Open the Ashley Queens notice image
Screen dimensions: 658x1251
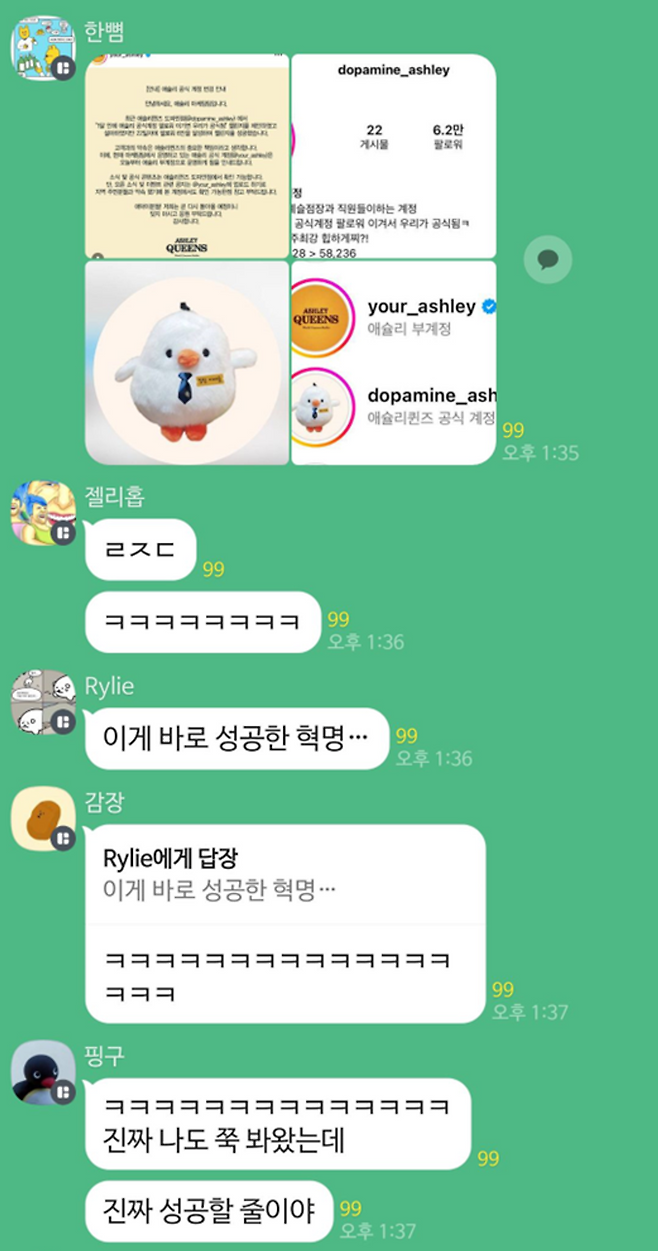(187, 157)
